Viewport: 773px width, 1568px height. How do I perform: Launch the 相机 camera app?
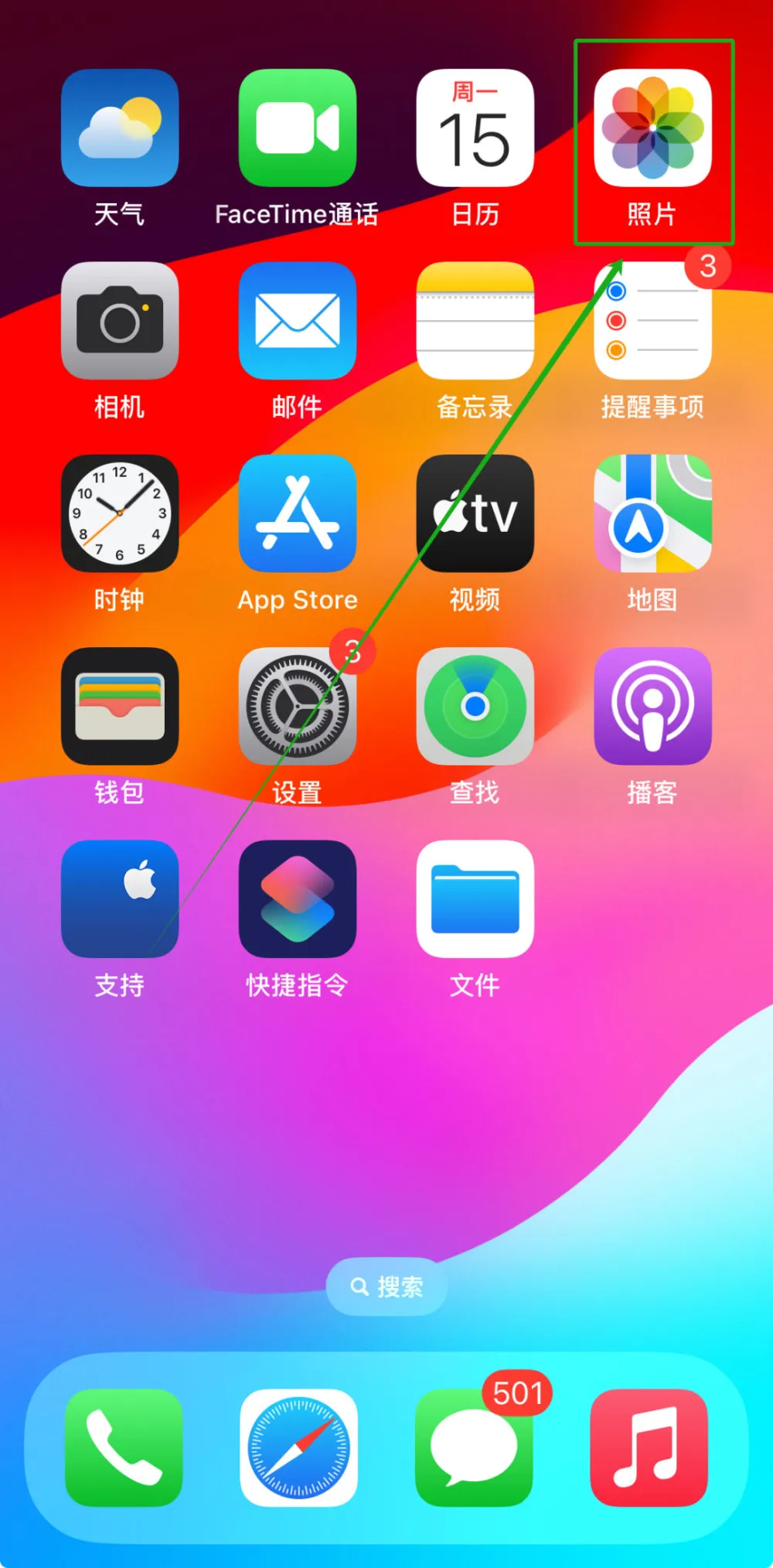click(x=120, y=321)
